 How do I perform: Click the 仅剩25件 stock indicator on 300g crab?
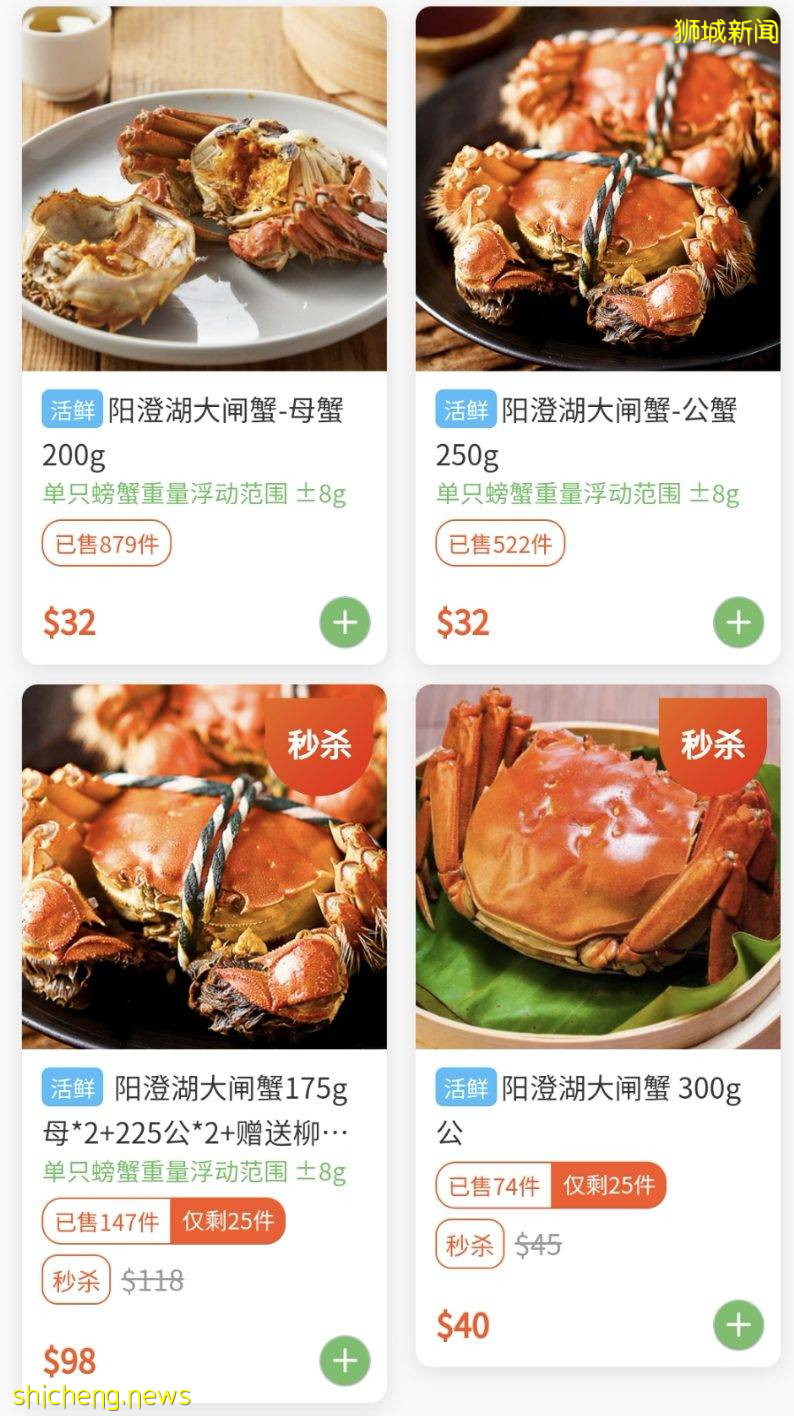click(x=613, y=1185)
